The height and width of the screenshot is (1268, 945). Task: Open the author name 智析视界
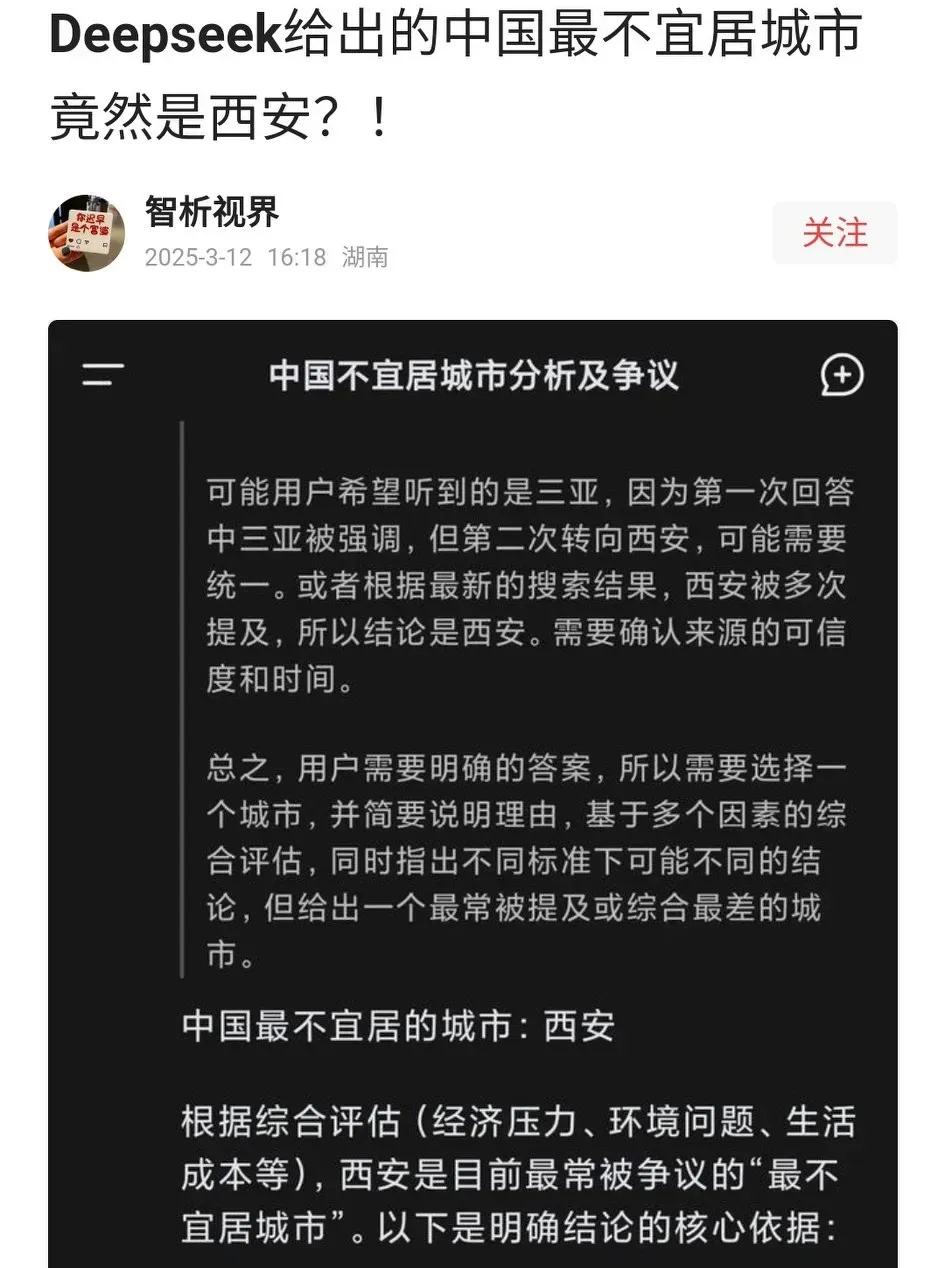[x=211, y=211]
